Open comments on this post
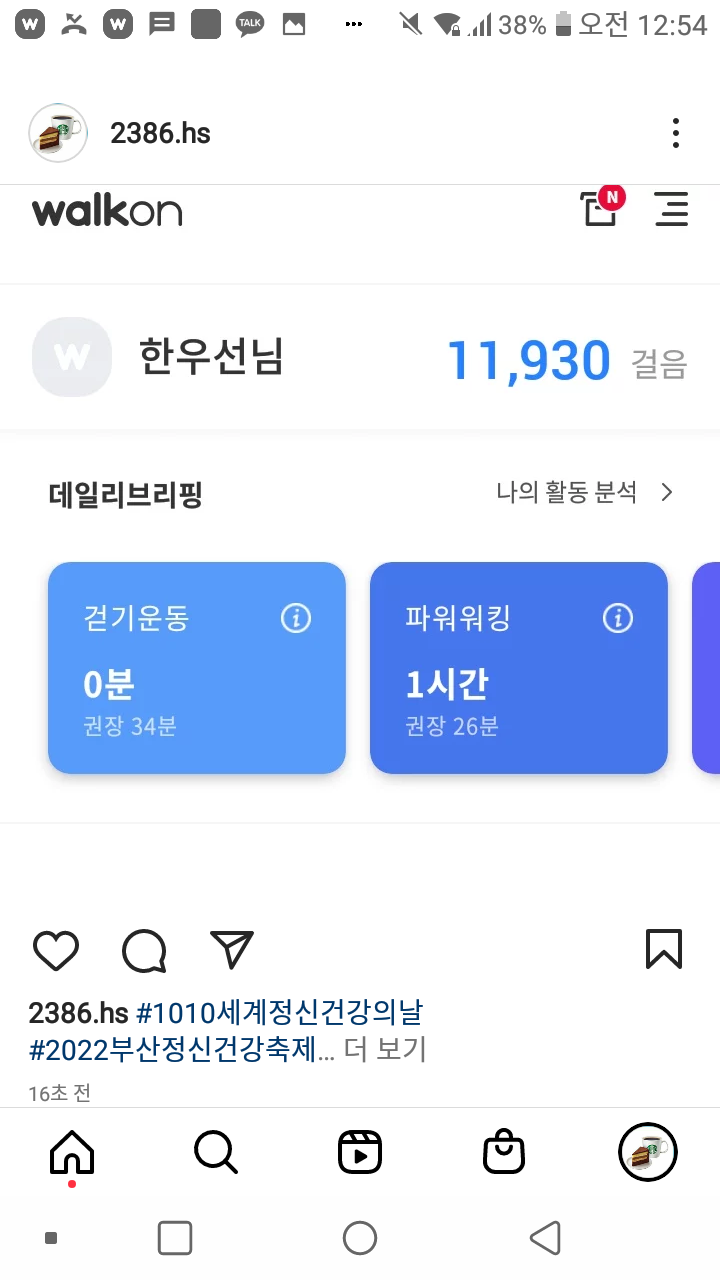The height and width of the screenshot is (1280, 720). point(144,950)
